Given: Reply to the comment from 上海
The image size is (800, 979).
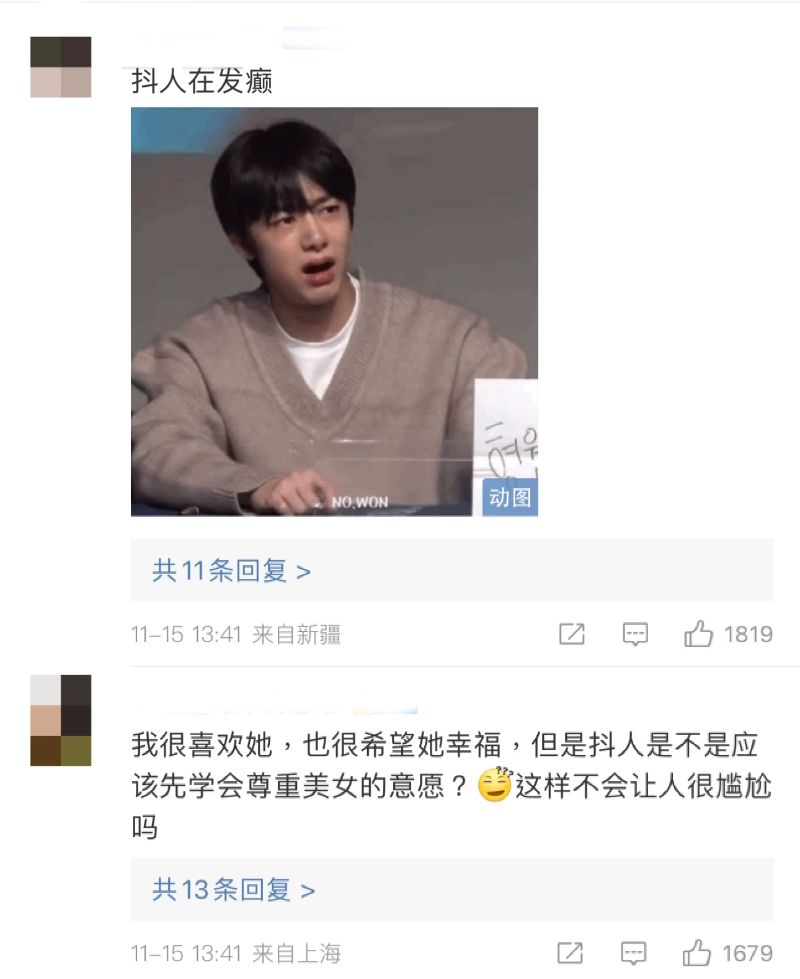Looking at the screenshot, I should [x=635, y=953].
